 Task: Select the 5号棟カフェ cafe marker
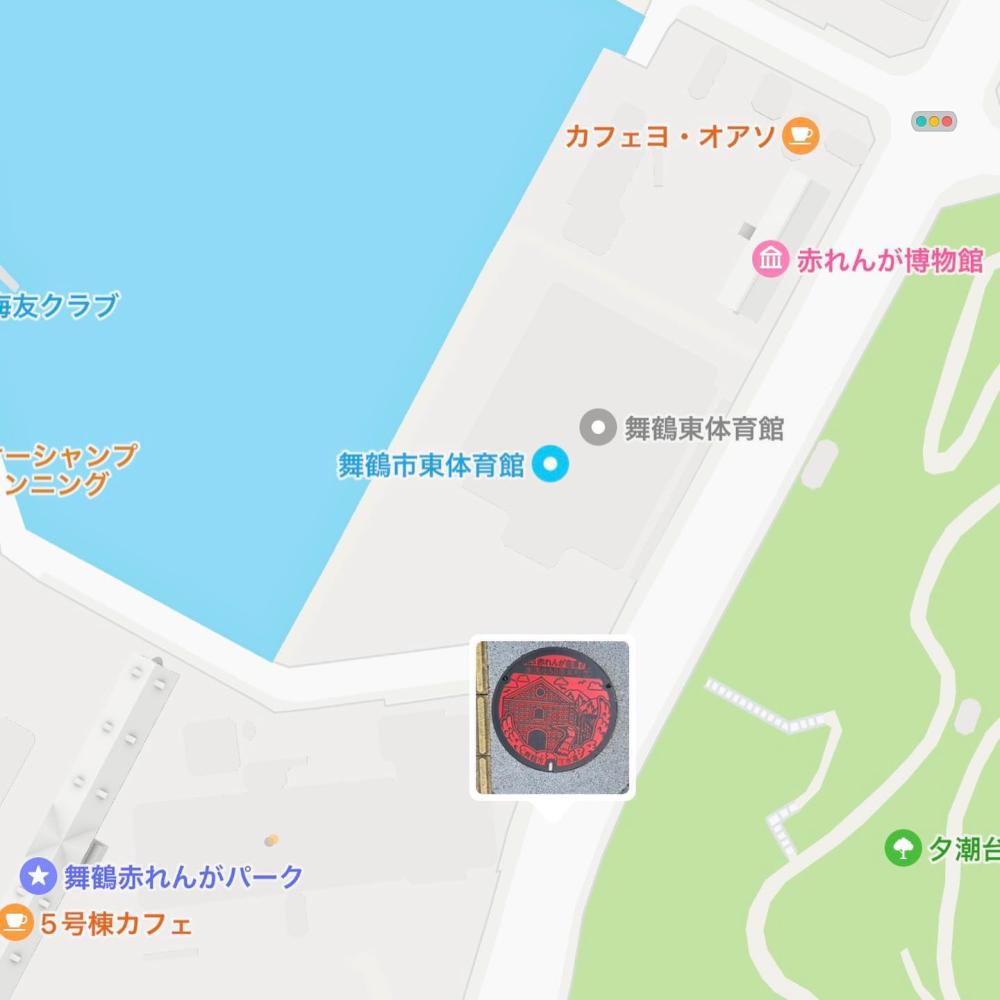tap(16, 923)
